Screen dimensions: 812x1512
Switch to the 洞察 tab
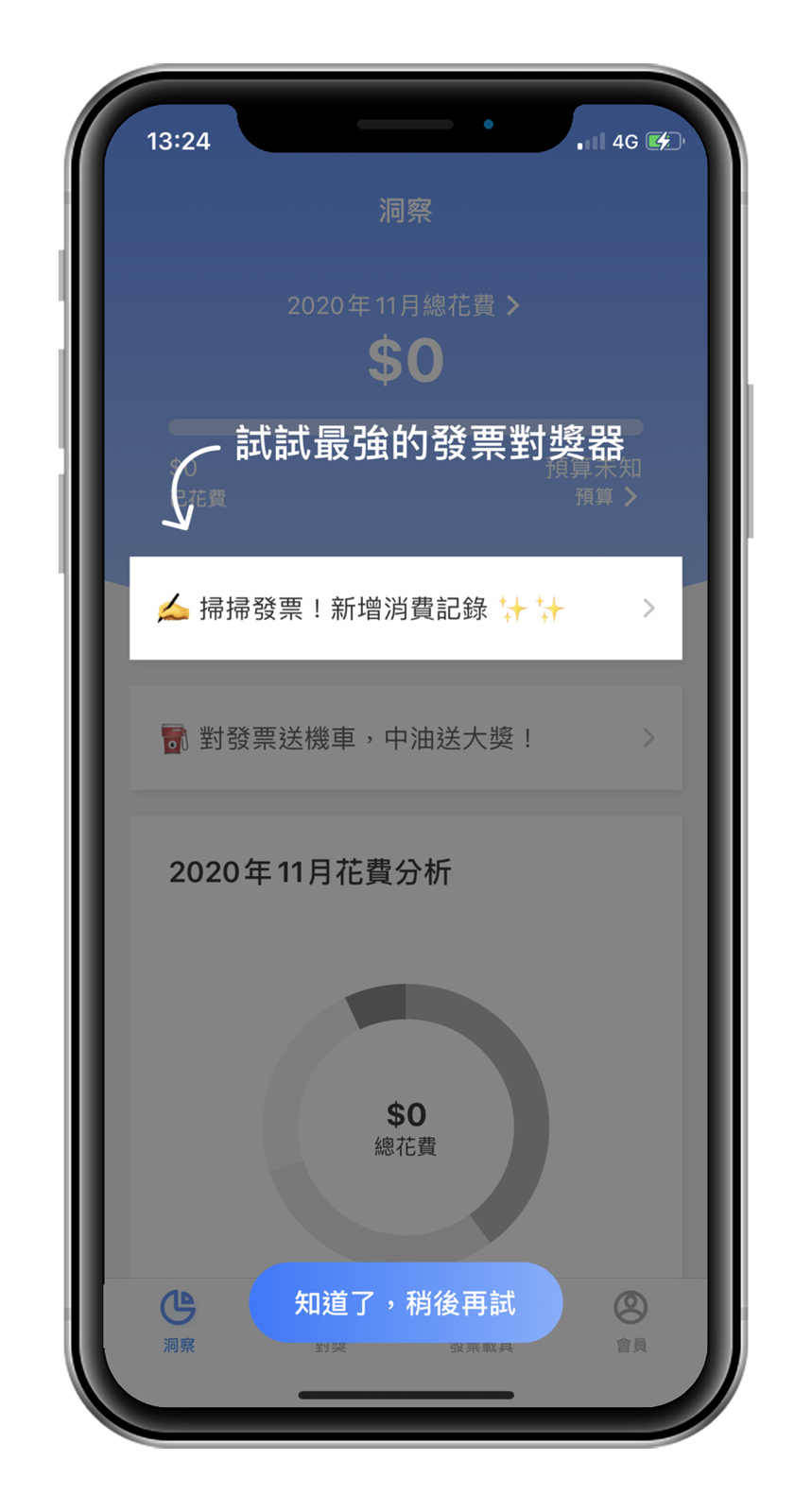pos(178,1320)
